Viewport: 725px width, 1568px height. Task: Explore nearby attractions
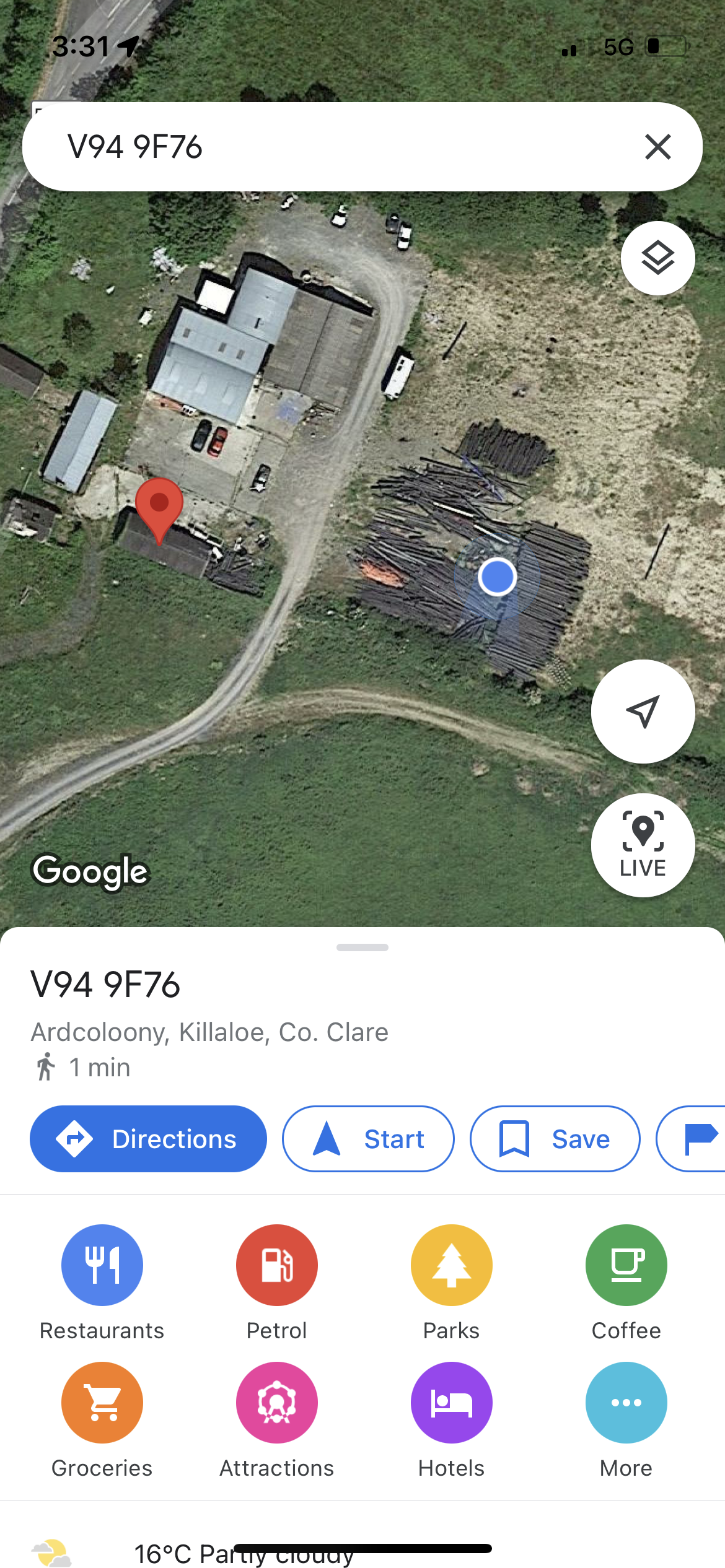277,1419
